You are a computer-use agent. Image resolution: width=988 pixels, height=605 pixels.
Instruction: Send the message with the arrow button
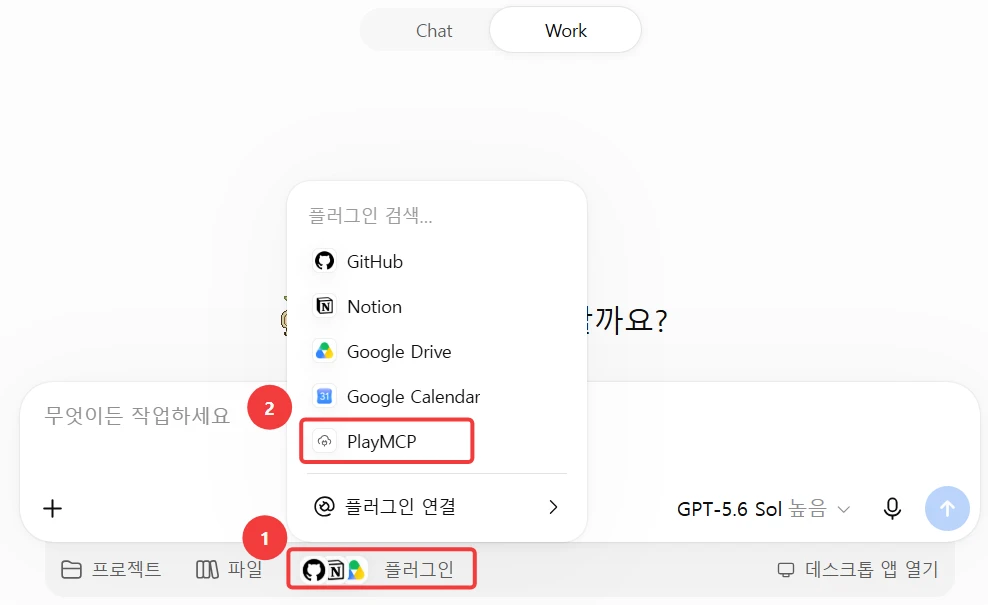click(x=947, y=508)
